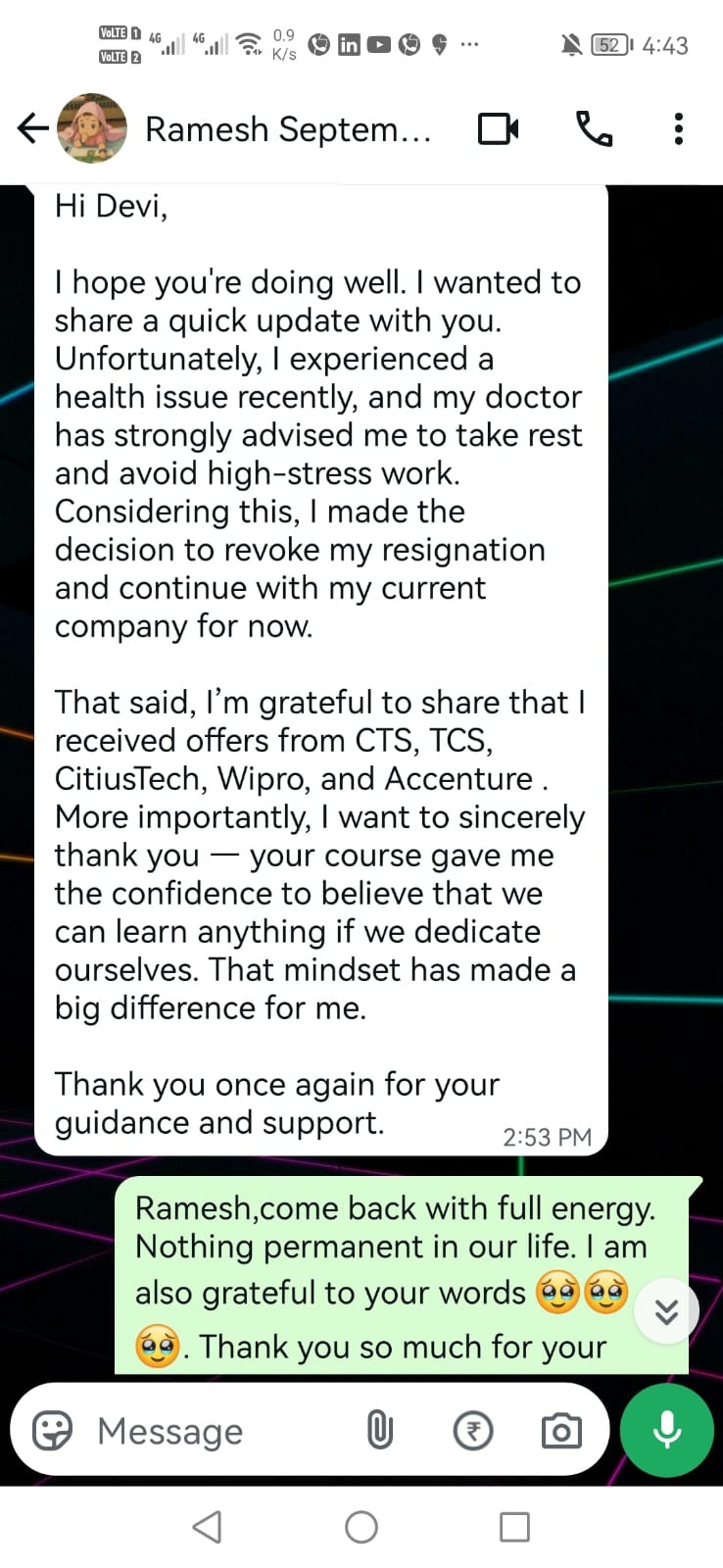The width and height of the screenshot is (723, 1568).
Task: Open the chat overflow menu
Action: (678, 128)
